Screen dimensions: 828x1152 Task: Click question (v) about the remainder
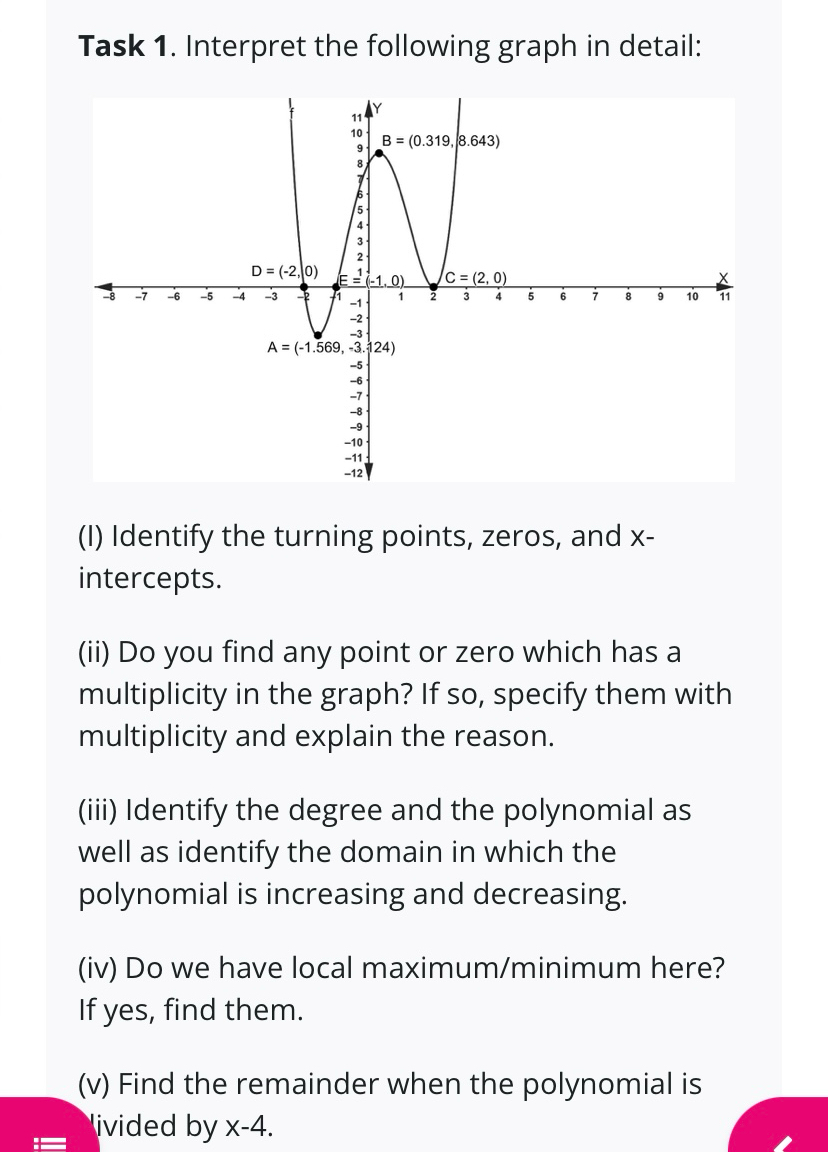coord(389,1104)
